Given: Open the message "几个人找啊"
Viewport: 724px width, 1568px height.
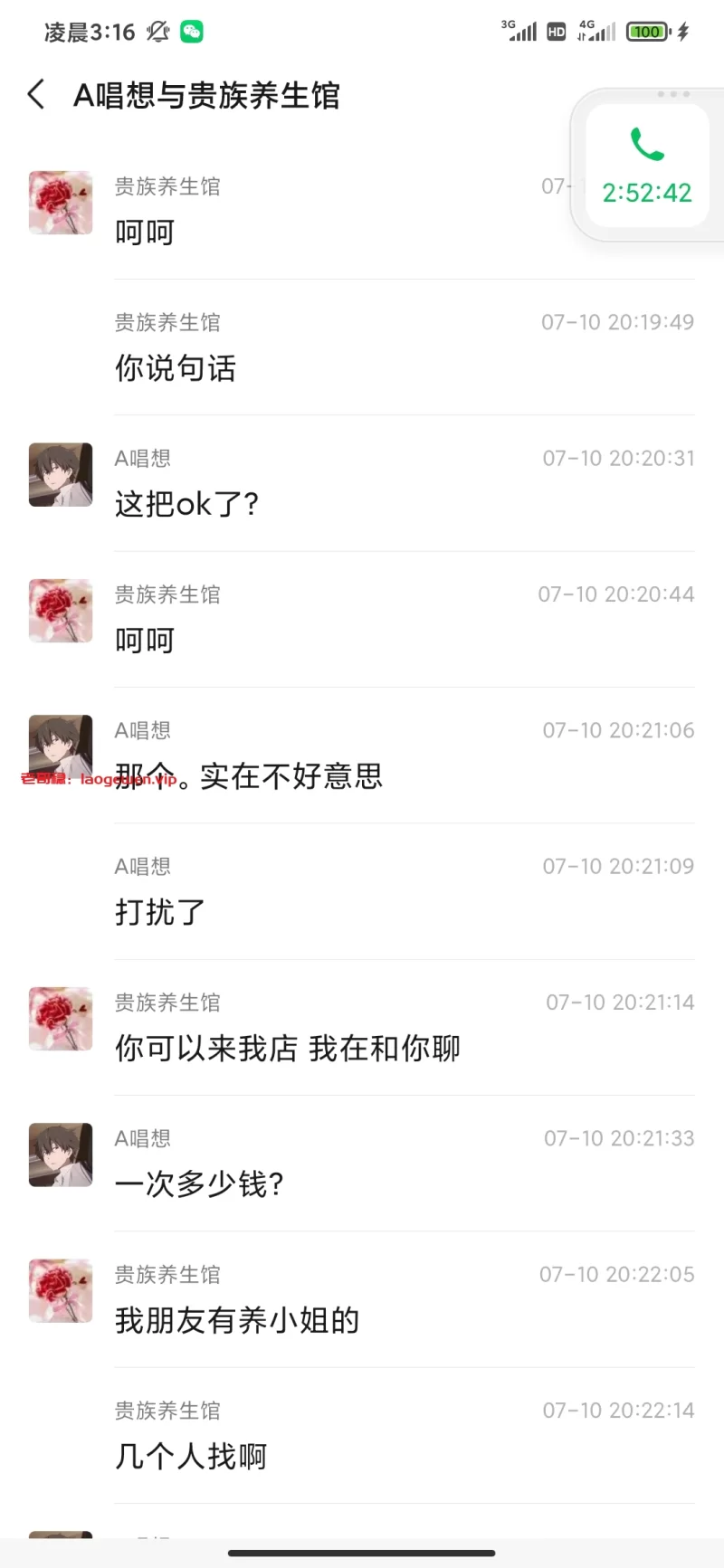Looking at the screenshot, I should pyautogui.click(x=191, y=1457).
